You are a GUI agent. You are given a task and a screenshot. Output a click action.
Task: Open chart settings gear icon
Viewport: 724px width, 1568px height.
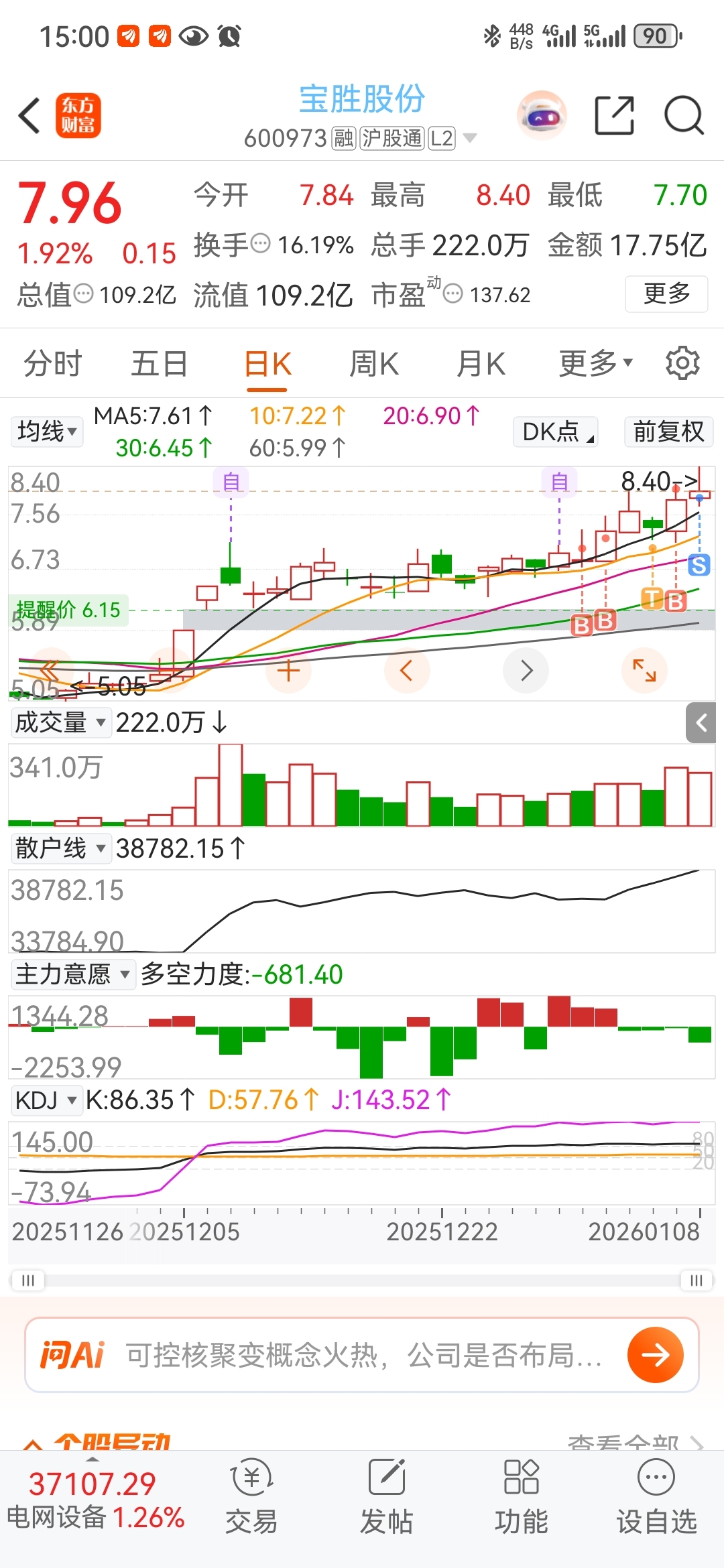pyautogui.click(x=682, y=364)
